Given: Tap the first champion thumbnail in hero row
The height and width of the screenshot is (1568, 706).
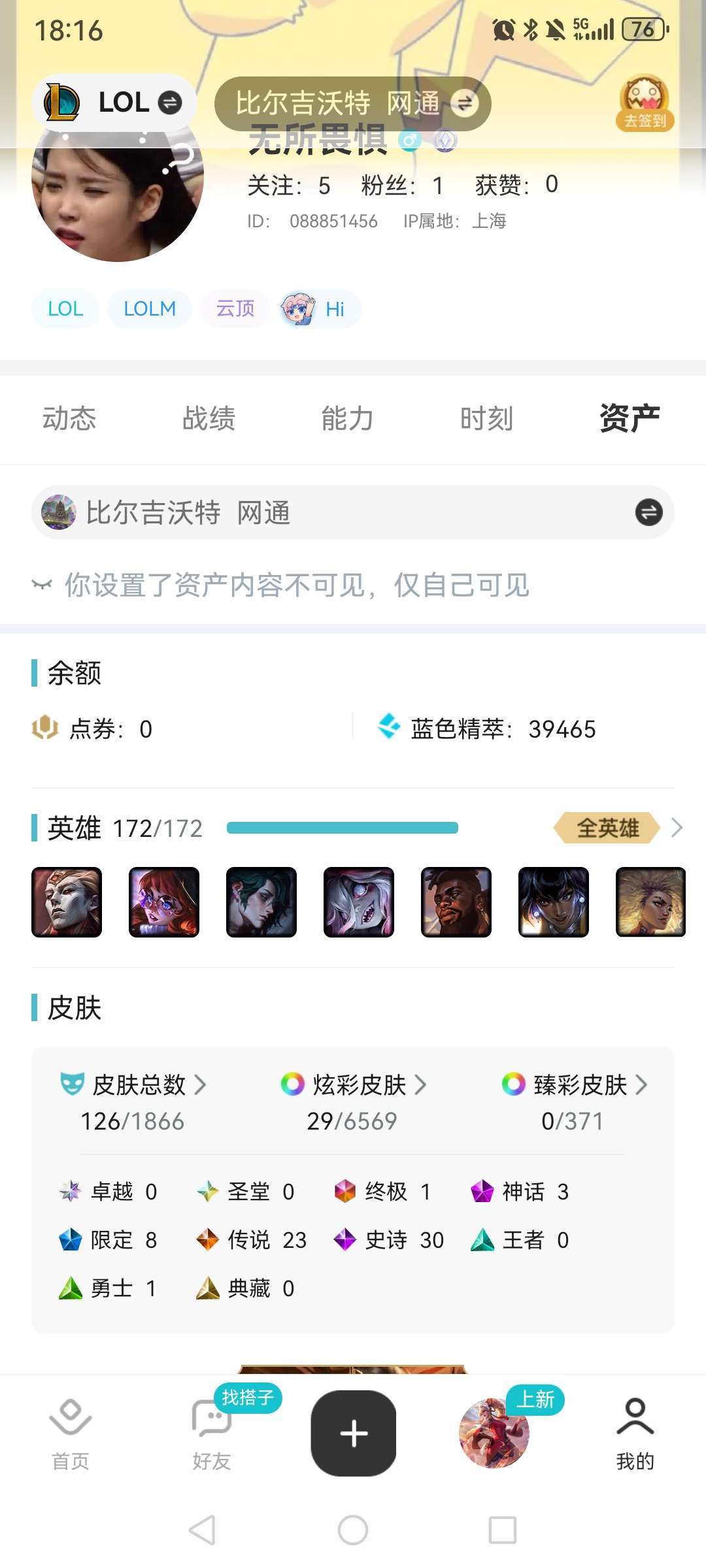Looking at the screenshot, I should (x=66, y=902).
